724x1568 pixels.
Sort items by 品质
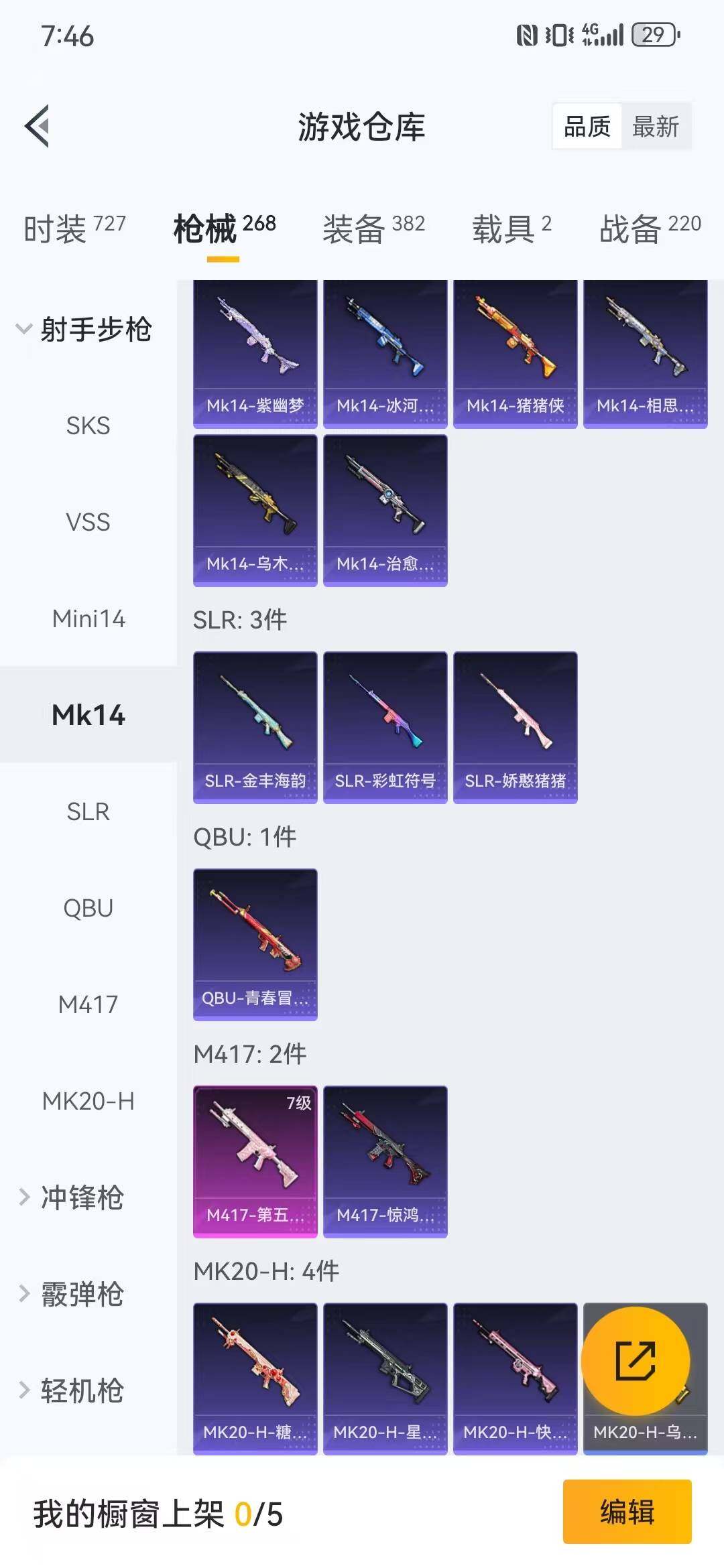coord(587,126)
